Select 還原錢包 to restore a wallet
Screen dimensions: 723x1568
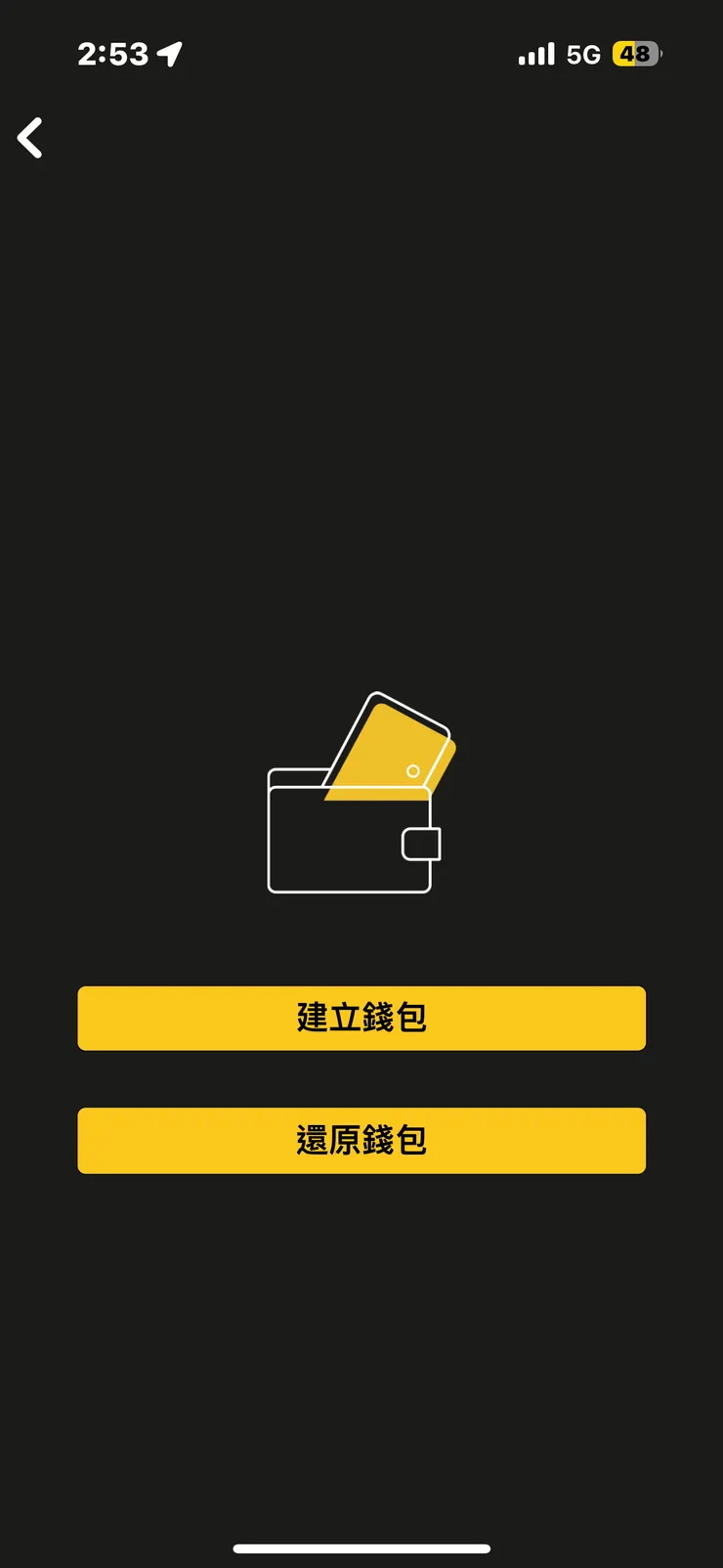click(361, 1140)
